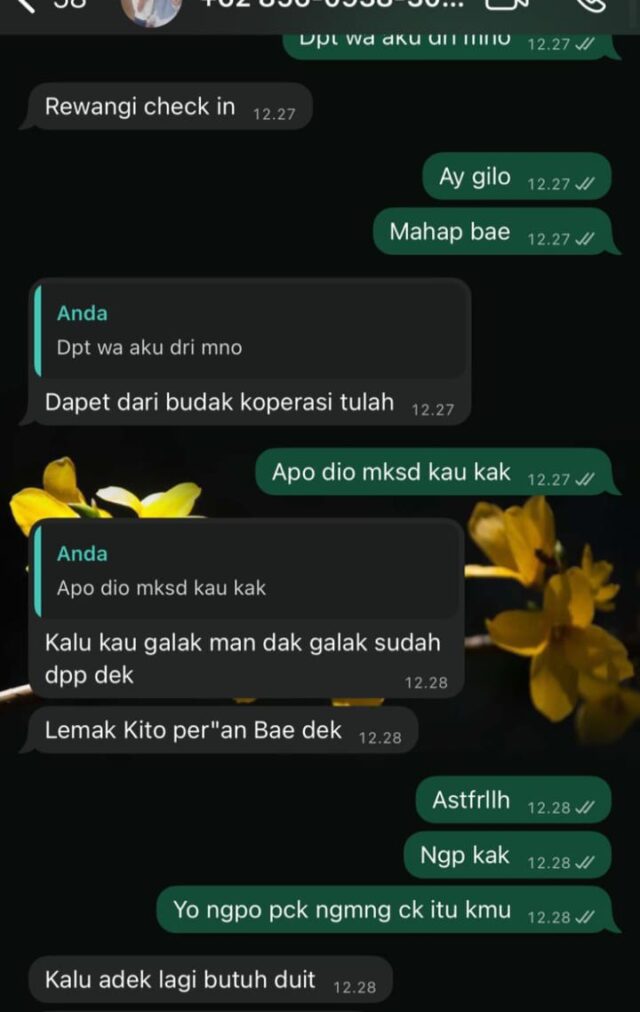Jump to quoted message "Dpt wa aku dri mno"
This screenshot has width=640, height=1012.
coord(250,331)
